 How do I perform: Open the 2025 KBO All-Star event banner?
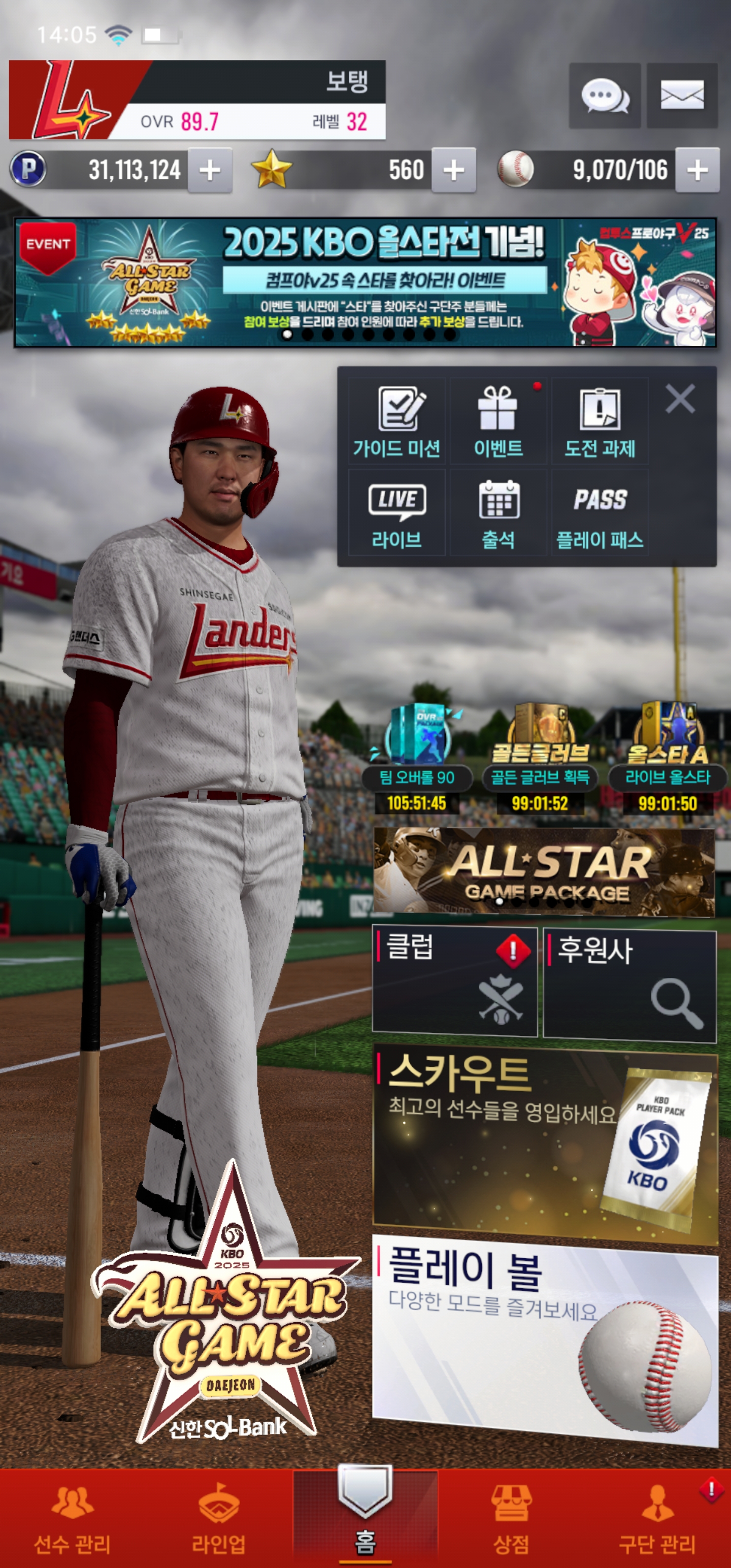click(x=365, y=283)
